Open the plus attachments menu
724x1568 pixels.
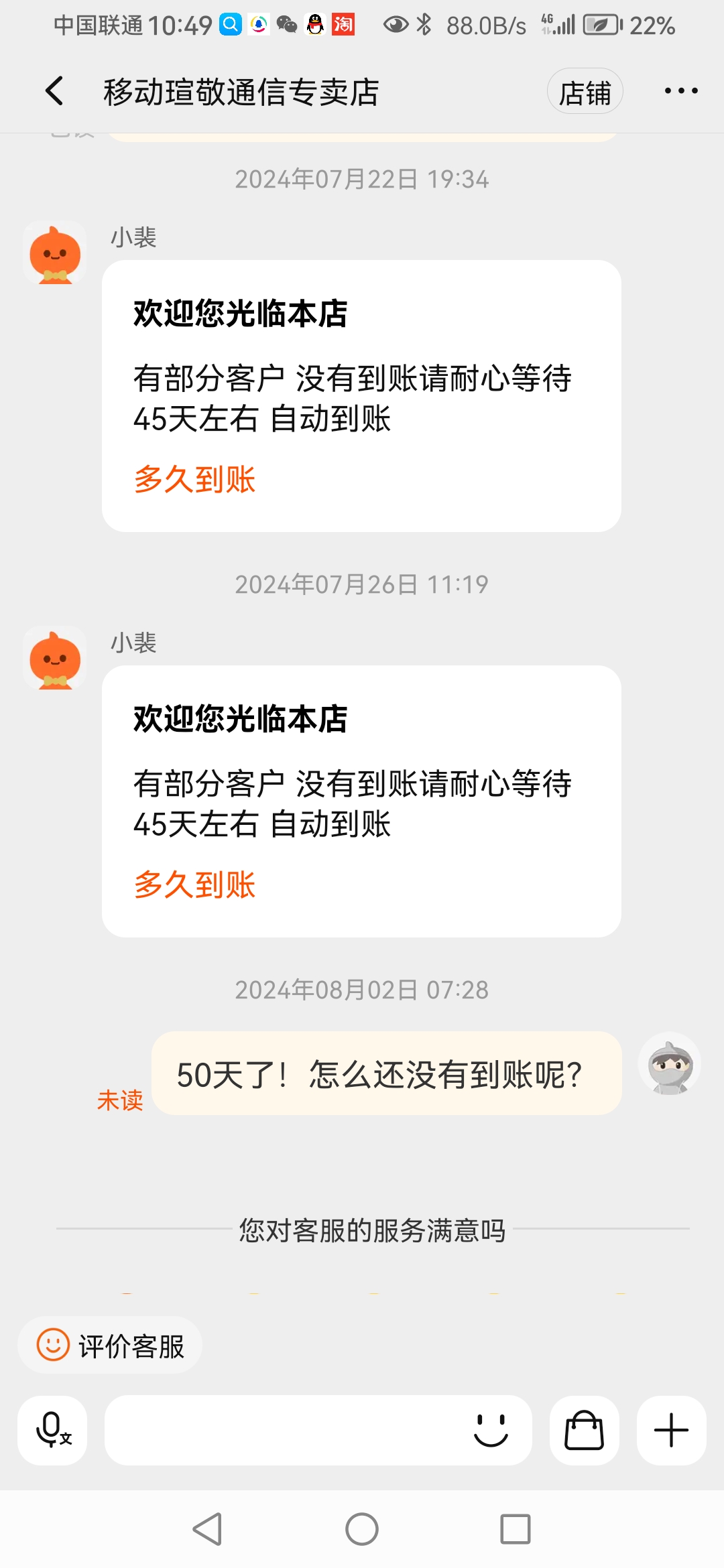(671, 1430)
